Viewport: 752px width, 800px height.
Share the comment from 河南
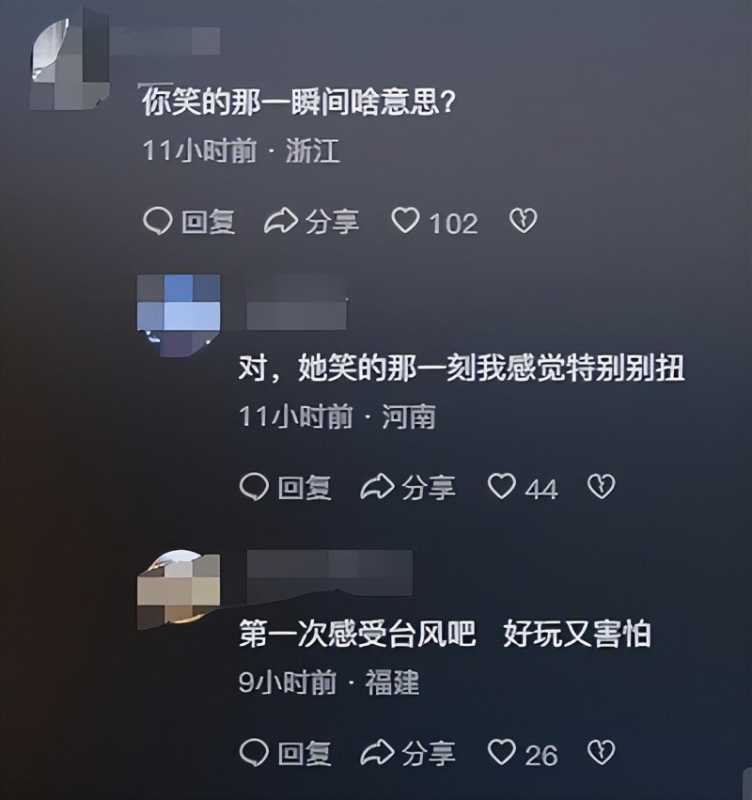coord(407,487)
